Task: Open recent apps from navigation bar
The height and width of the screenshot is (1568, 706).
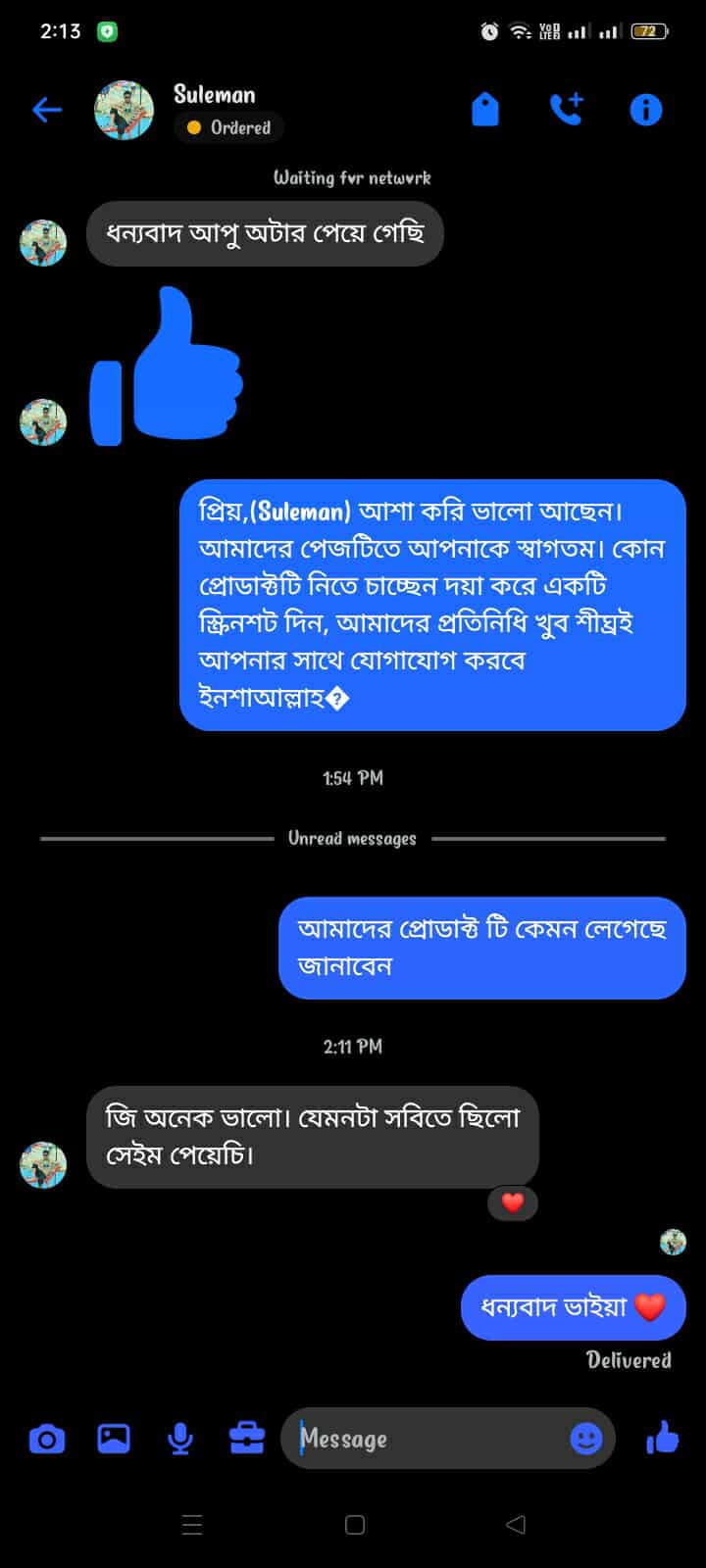Action: click(x=192, y=1525)
